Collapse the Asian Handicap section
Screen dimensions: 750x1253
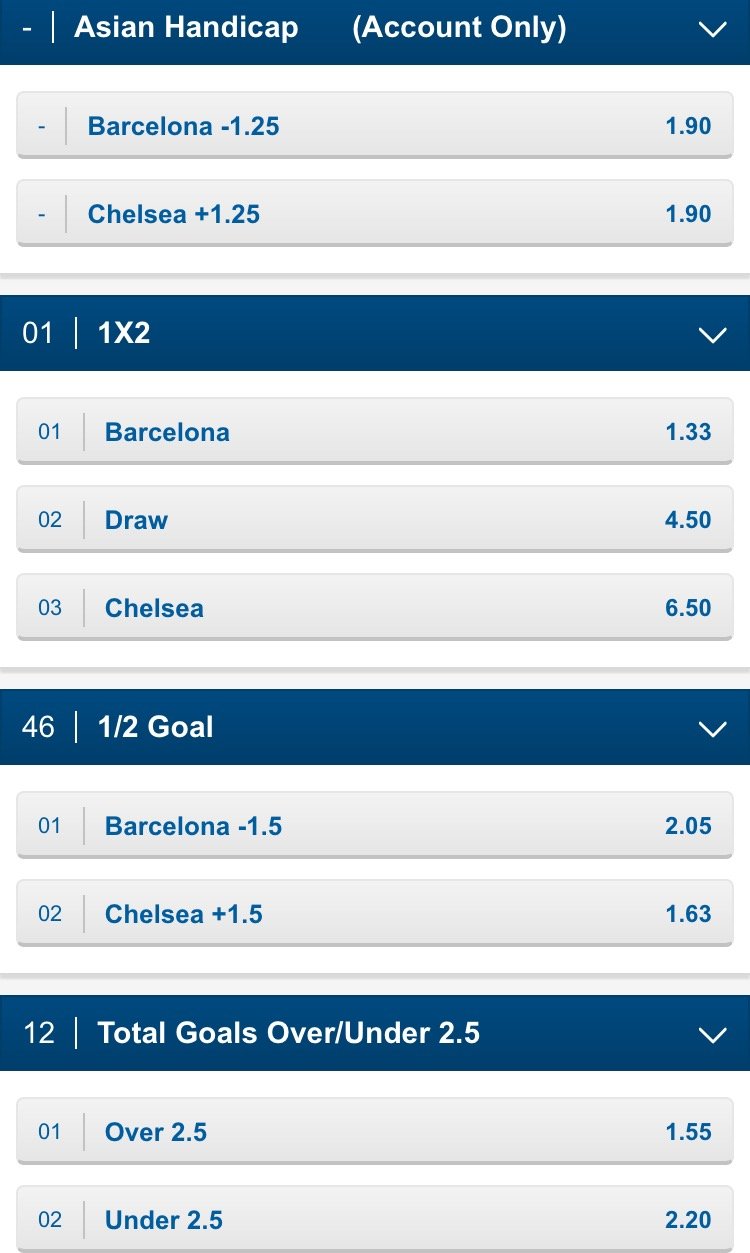(x=712, y=29)
